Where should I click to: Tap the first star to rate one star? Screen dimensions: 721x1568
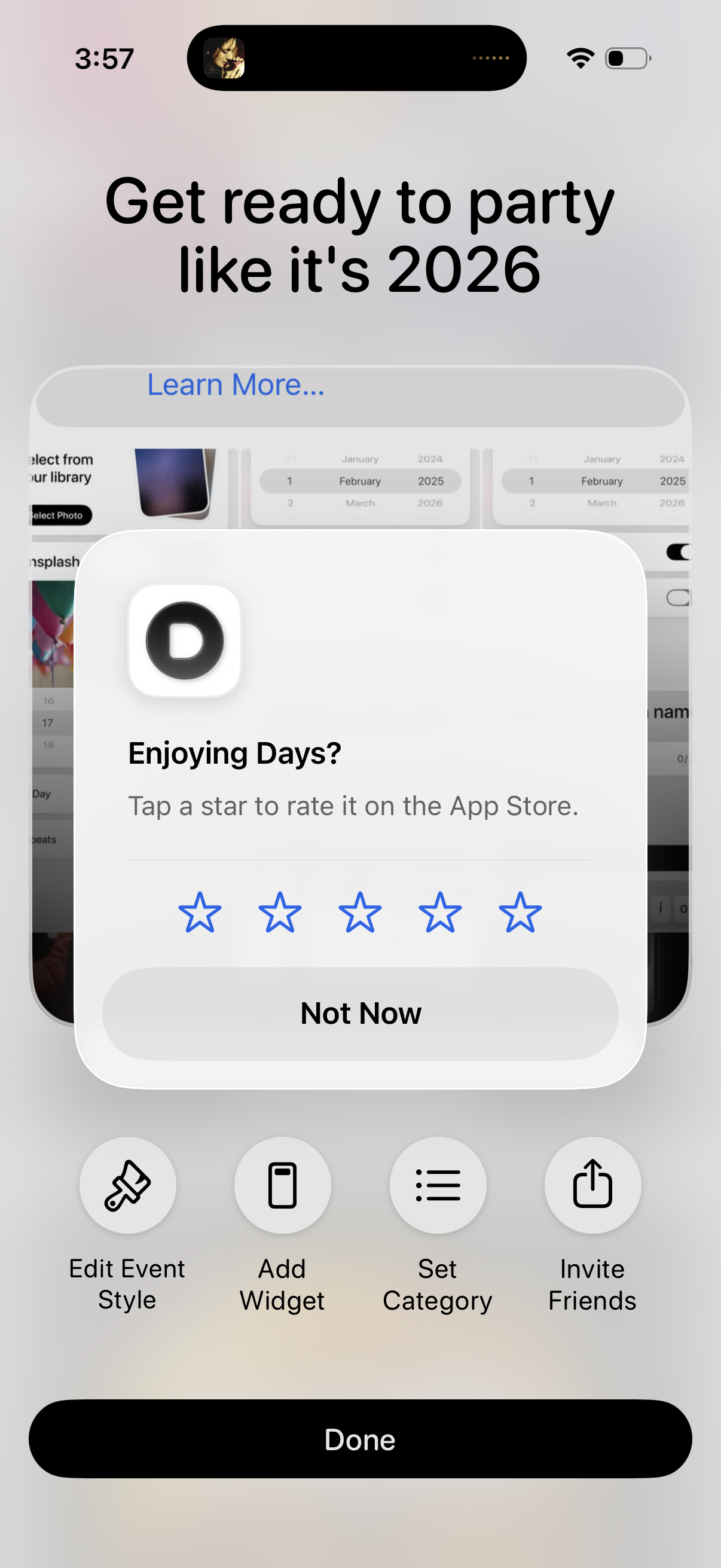coord(201,911)
